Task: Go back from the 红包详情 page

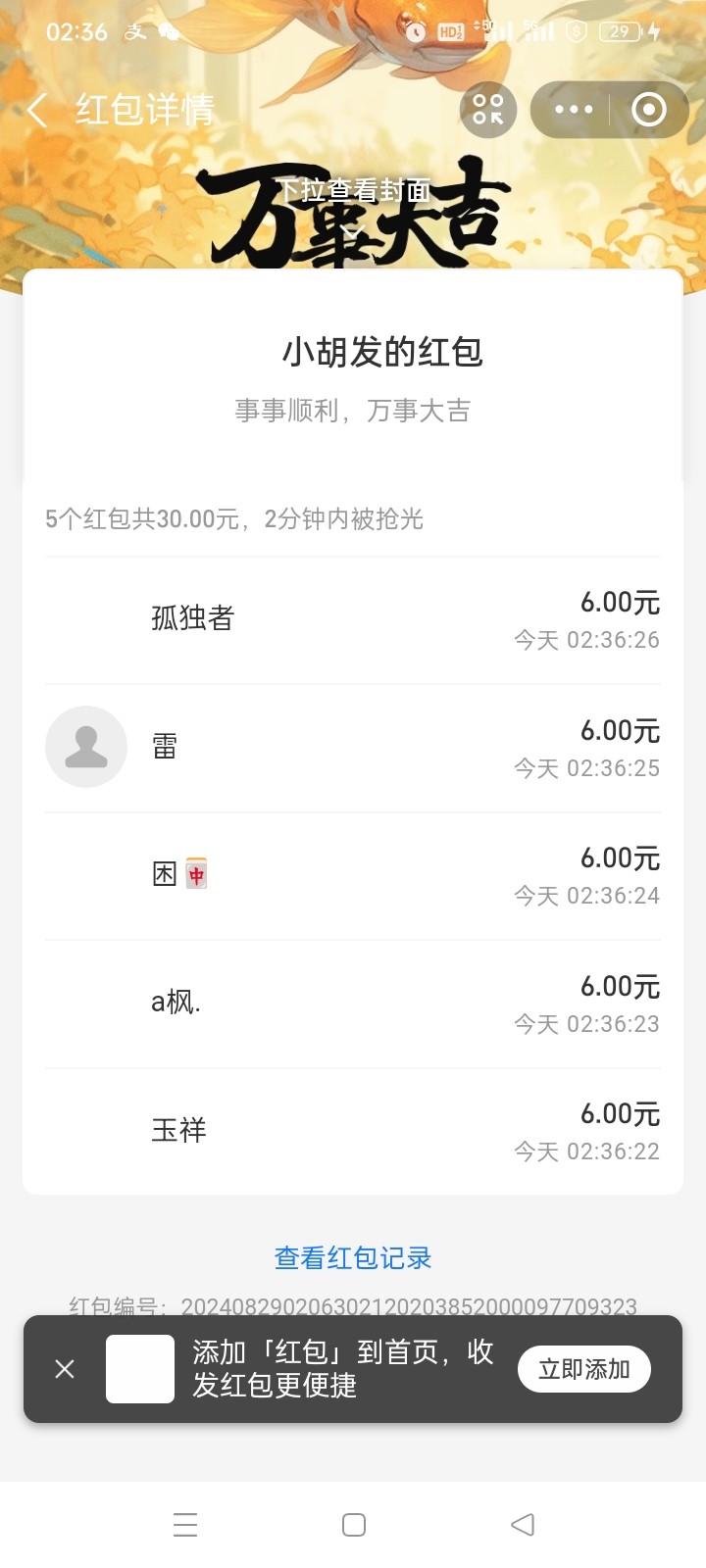Action: point(37,110)
